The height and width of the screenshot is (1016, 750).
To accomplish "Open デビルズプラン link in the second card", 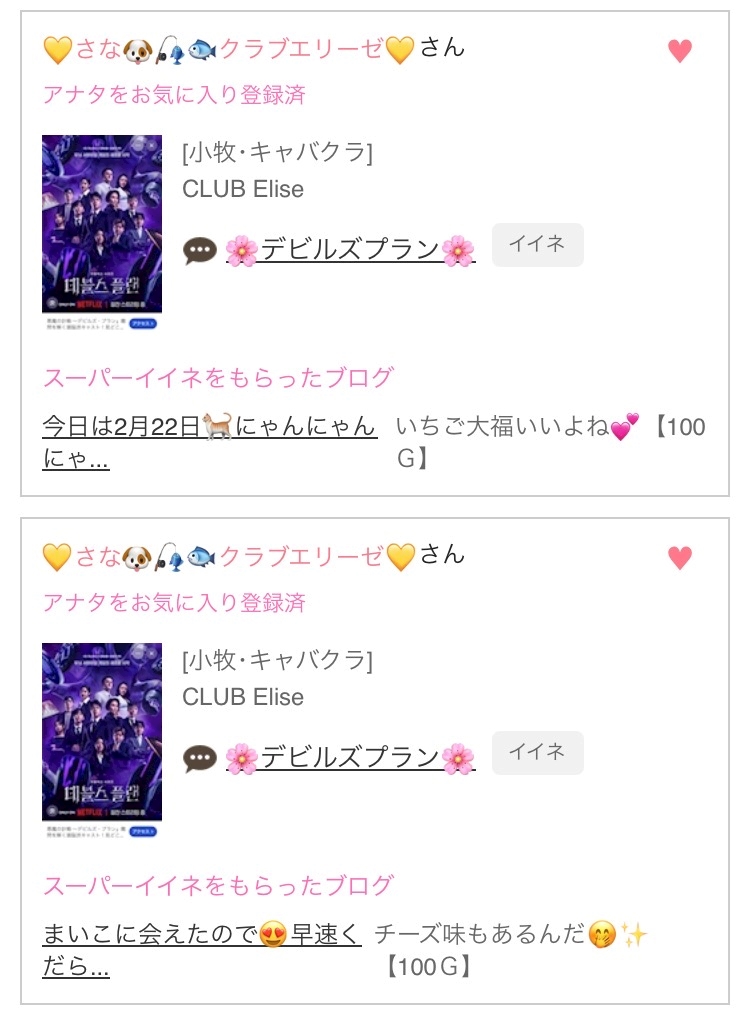I will (351, 758).
